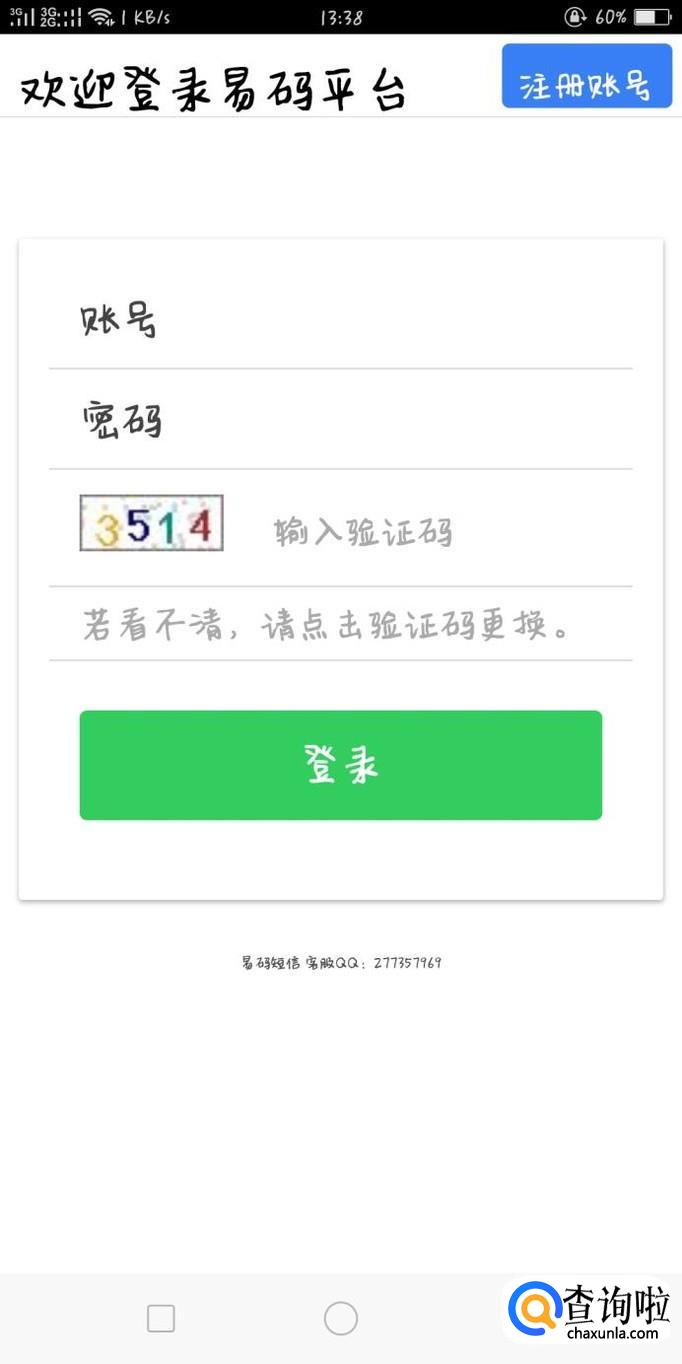Tap the 注册账号 button
Image resolution: width=682 pixels, height=1364 pixels.
[587, 76]
